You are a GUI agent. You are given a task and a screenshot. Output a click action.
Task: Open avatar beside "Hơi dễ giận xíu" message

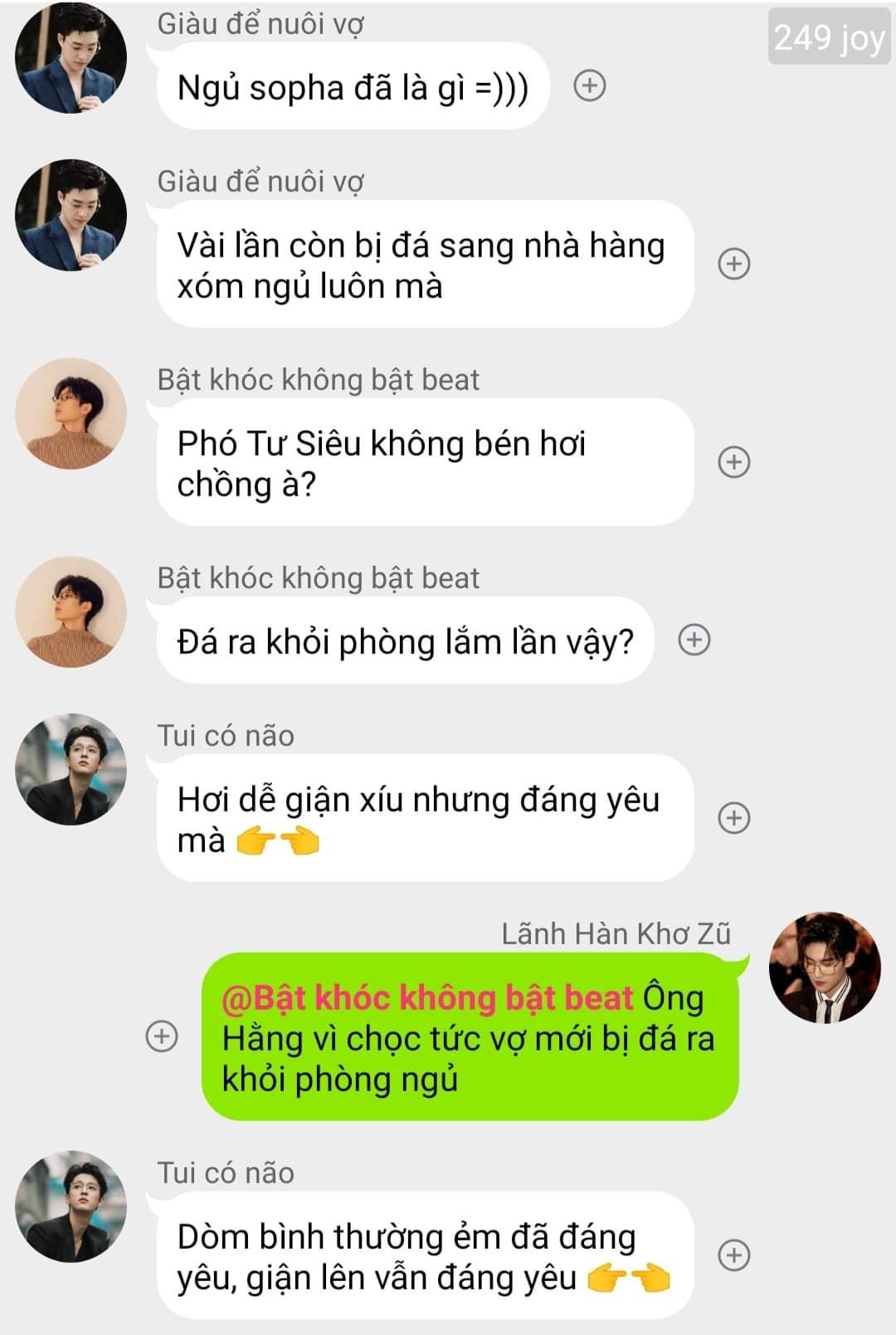71,769
